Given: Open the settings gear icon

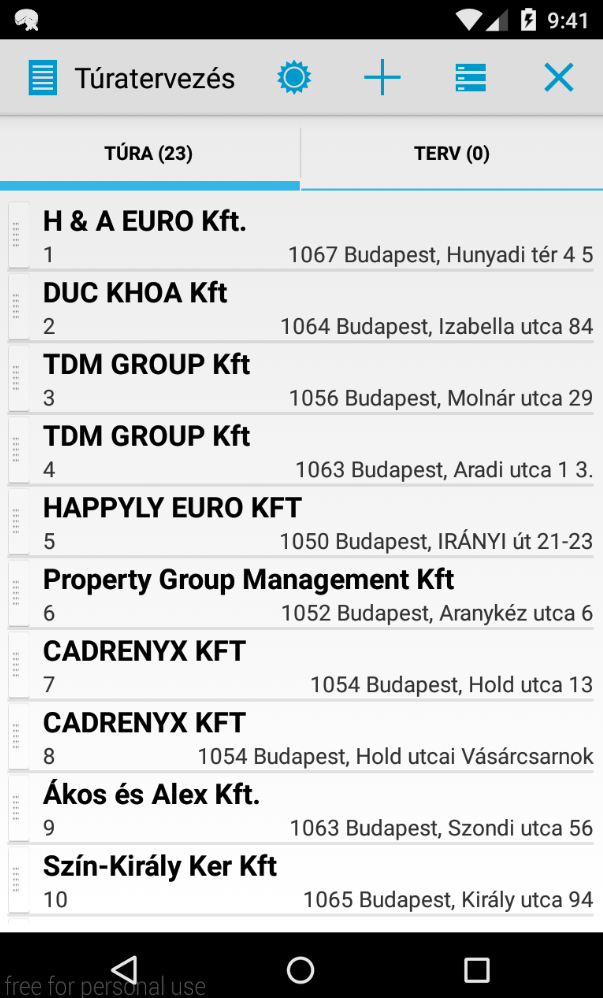Looking at the screenshot, I should (294, 78).
